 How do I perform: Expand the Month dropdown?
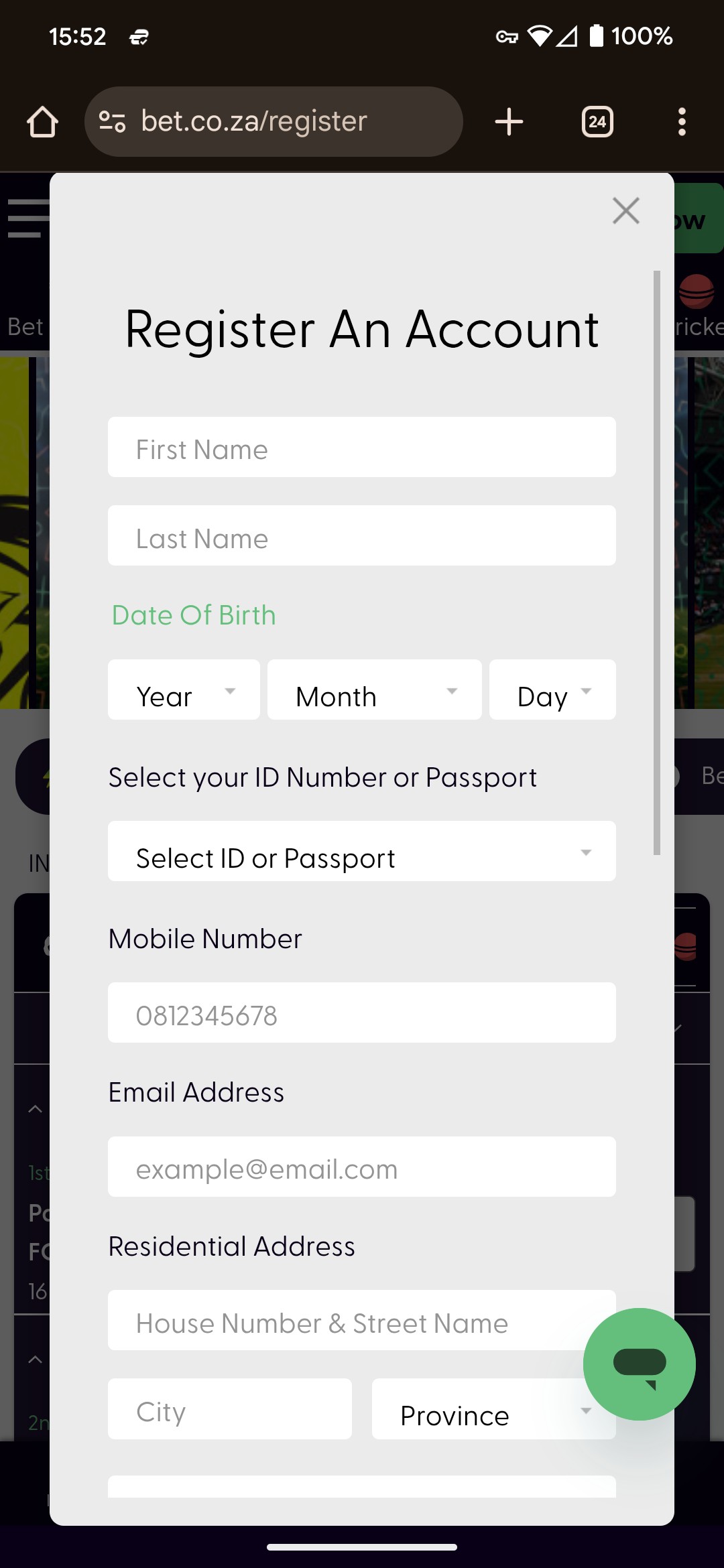tap(374, 690)
